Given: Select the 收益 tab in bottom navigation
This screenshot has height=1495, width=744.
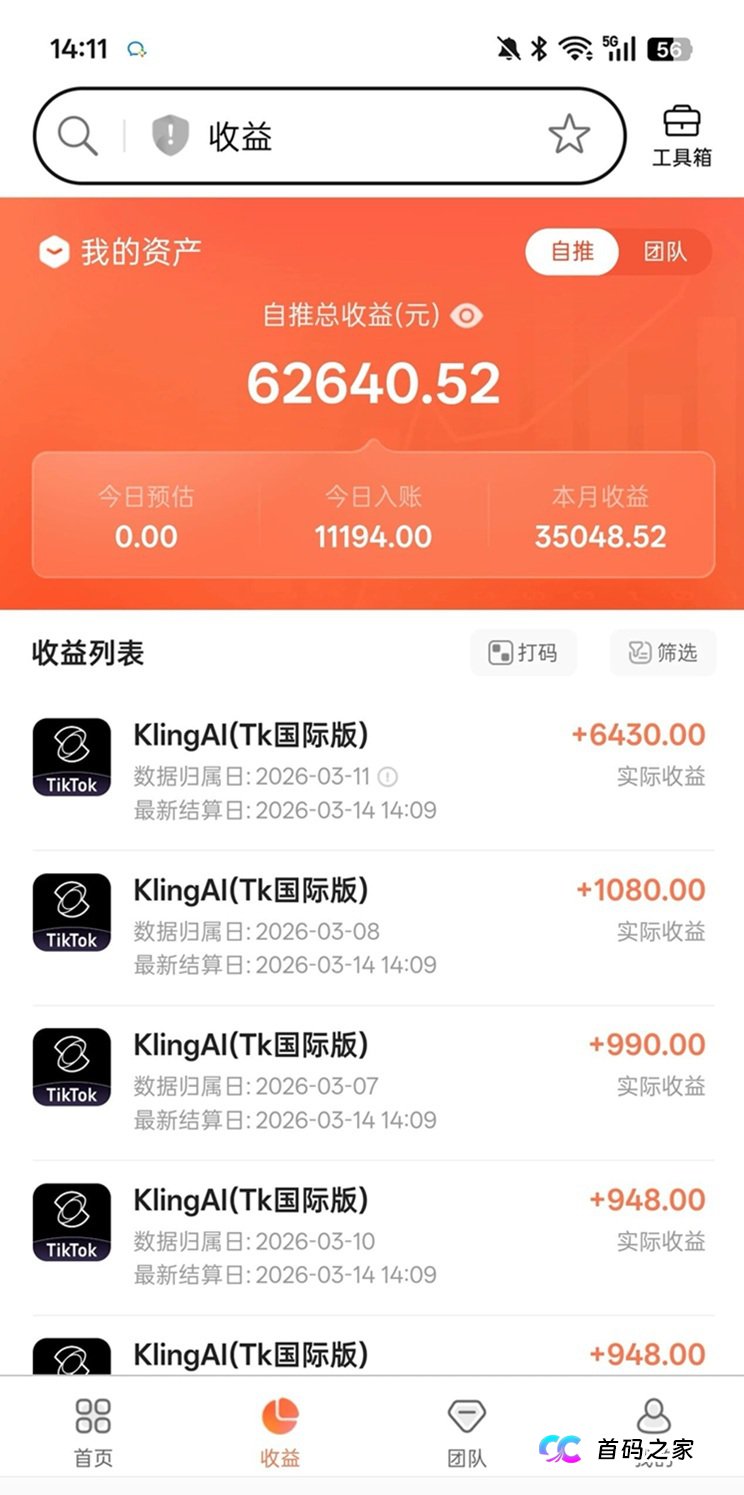Looking at the screenshot, I should click(x=280, y=1425).
